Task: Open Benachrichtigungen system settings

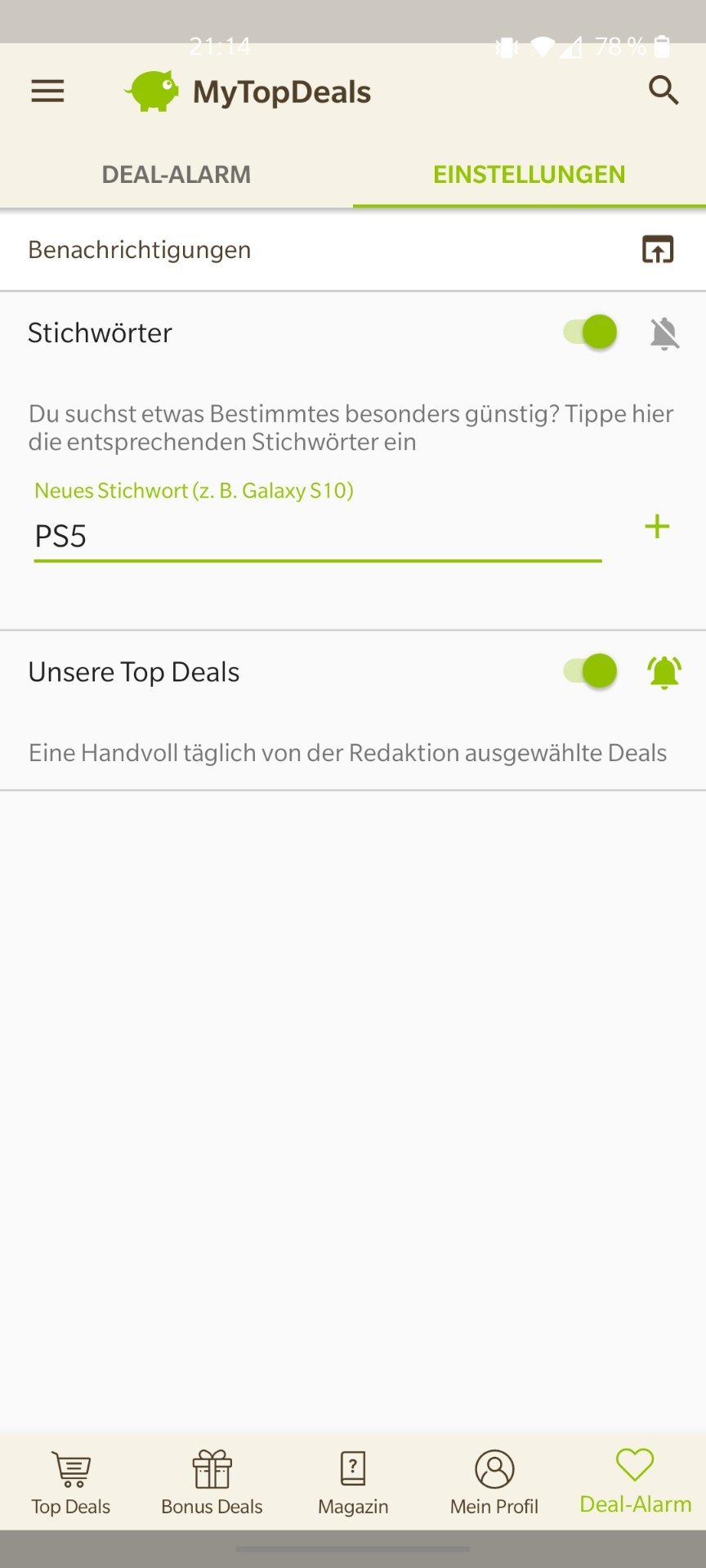Action: point(658,249)
